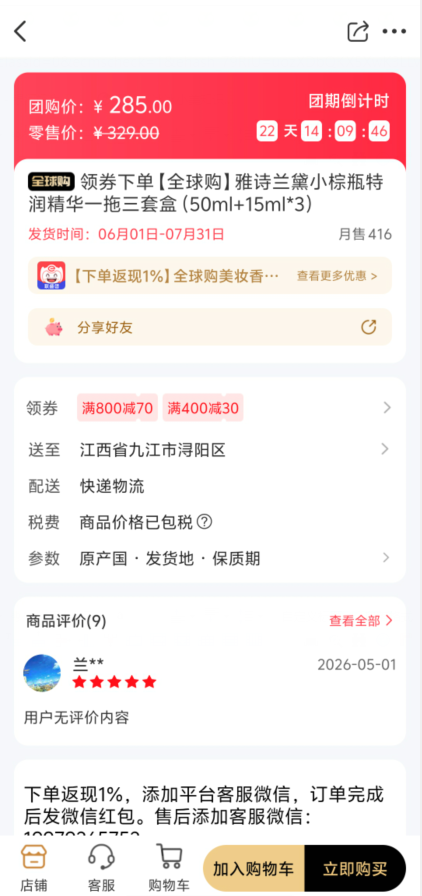The image size is (422, 896).
Task: Open the 参数 product parameters row
Action: point(210,558)
